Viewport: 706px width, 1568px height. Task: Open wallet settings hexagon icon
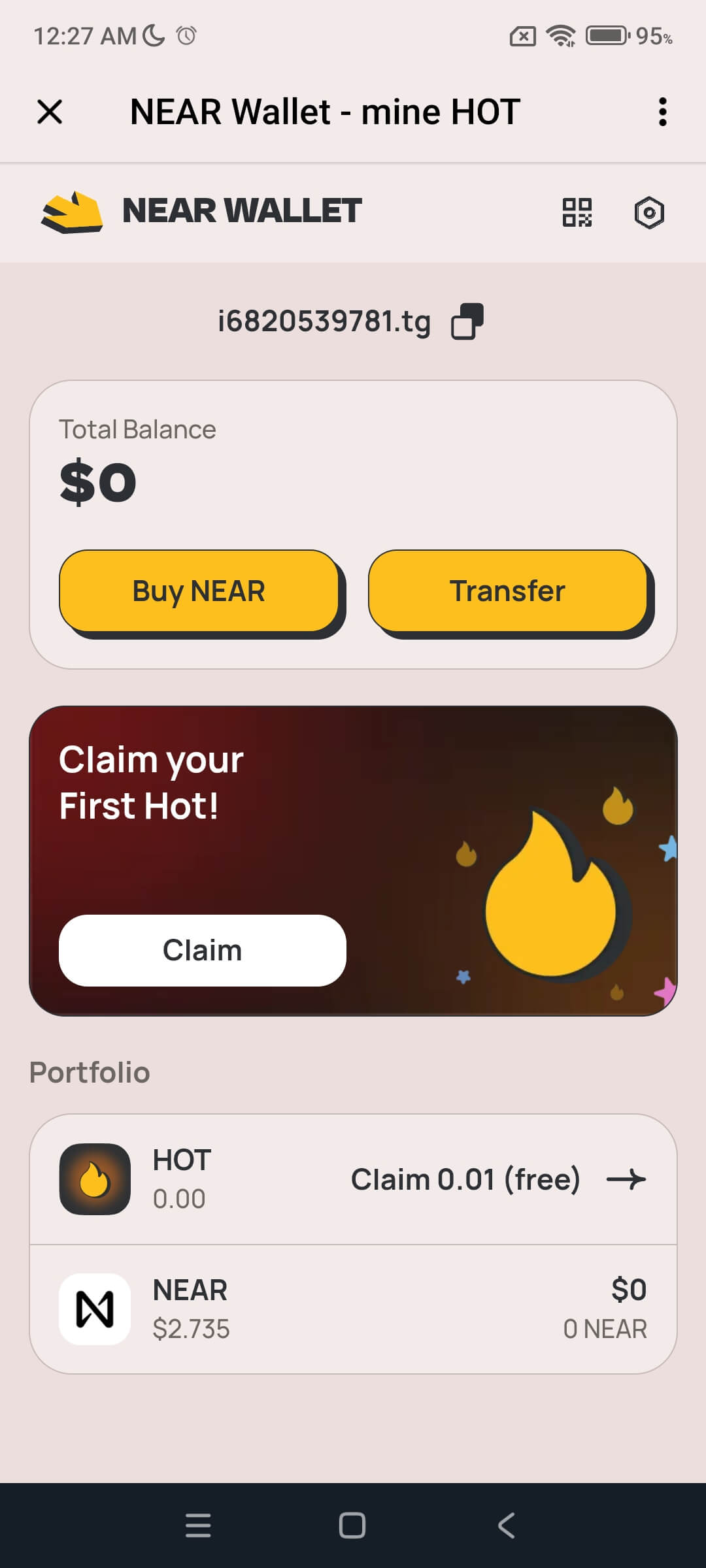coord(649,212)
